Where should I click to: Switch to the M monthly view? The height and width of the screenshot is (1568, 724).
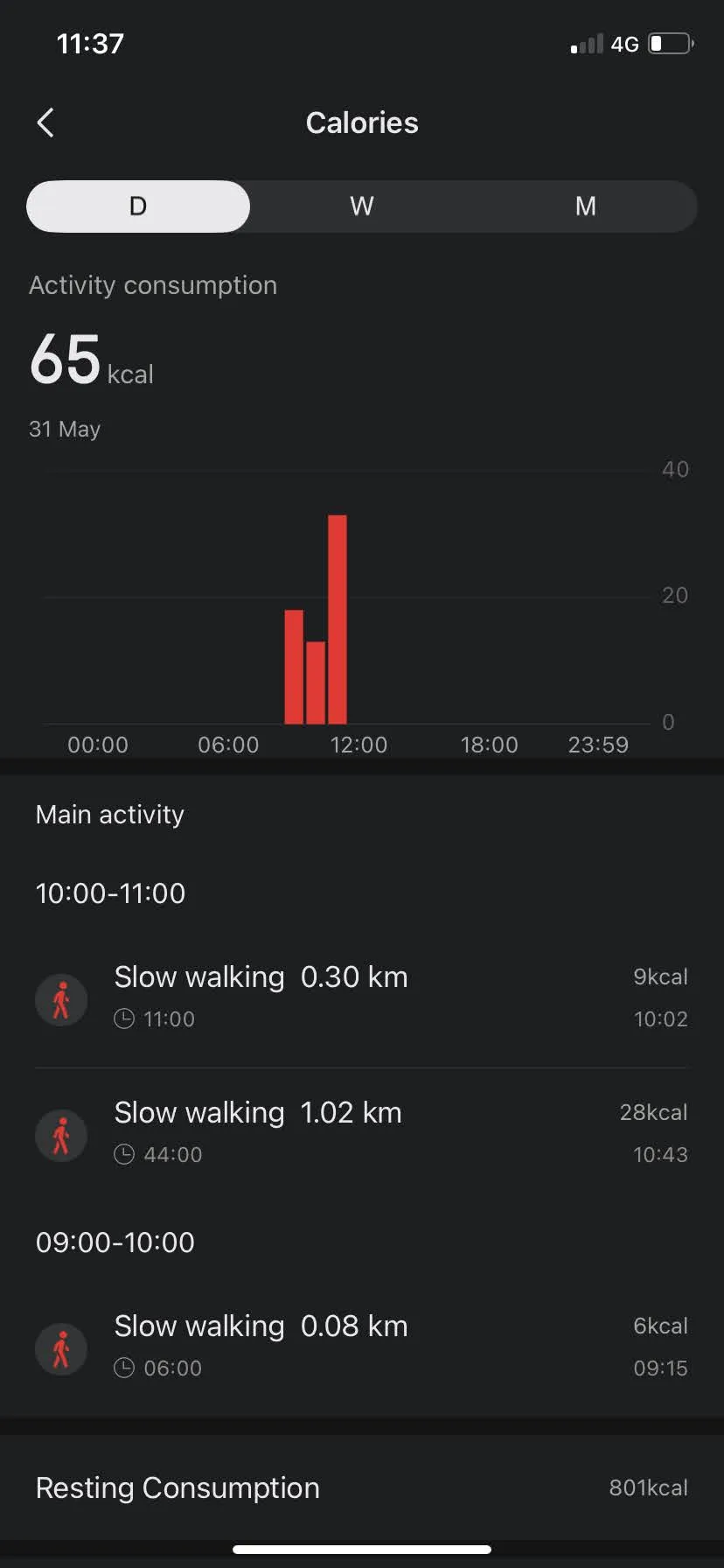[585, 206]
